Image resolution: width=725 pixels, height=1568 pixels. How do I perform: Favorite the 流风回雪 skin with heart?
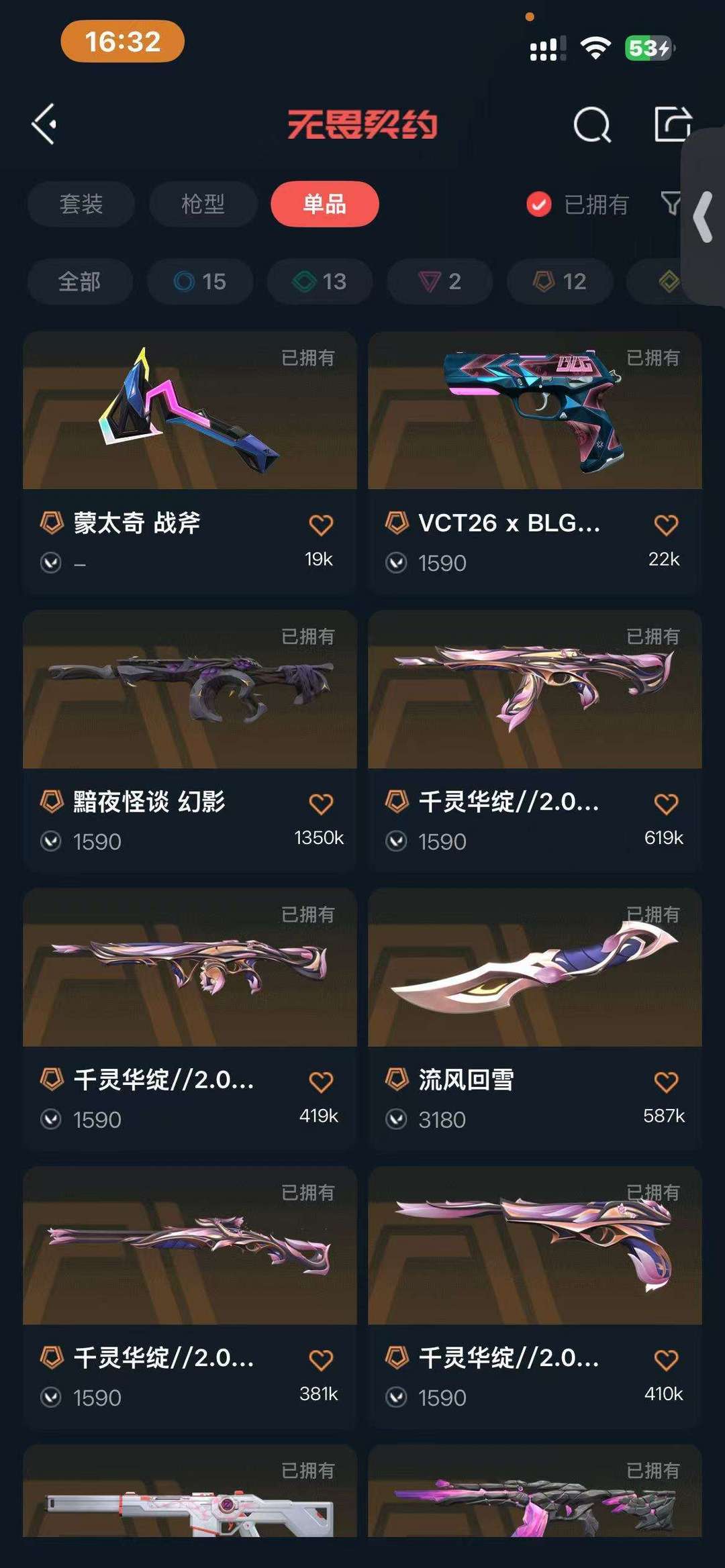click(666, 1082)
